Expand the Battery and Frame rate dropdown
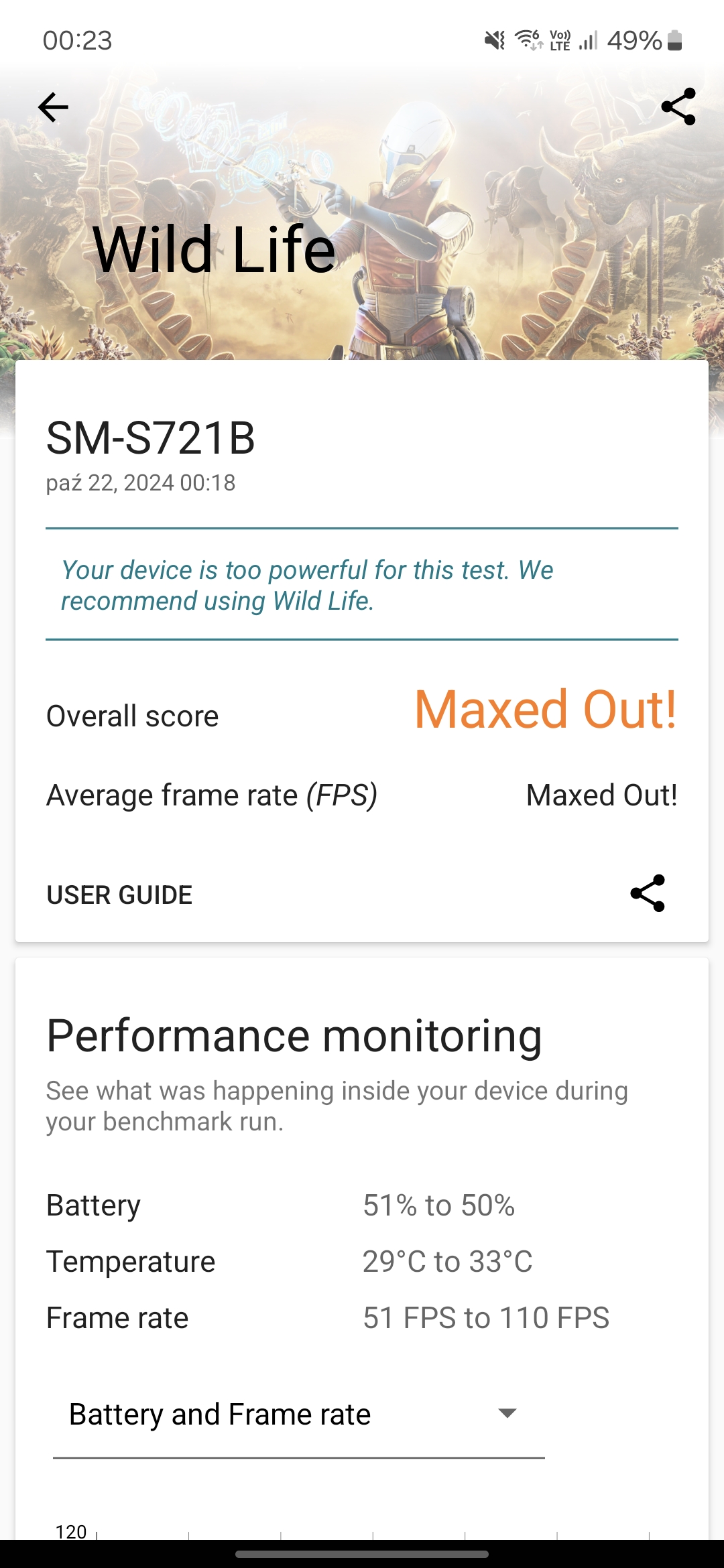This screenshot has height=1568, width=724. pos(299,1414)
